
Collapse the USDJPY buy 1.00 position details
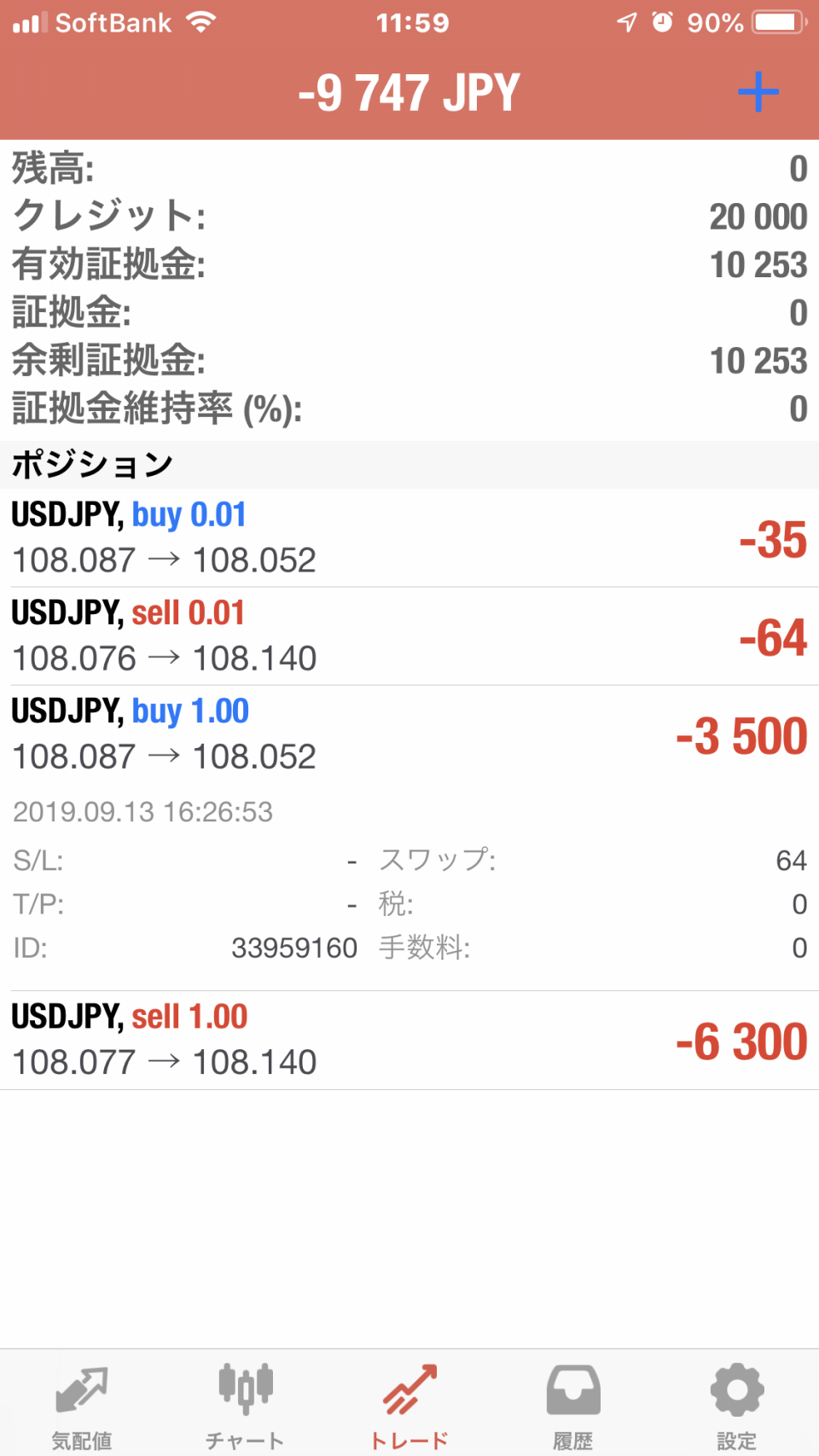tap(409, 734)
